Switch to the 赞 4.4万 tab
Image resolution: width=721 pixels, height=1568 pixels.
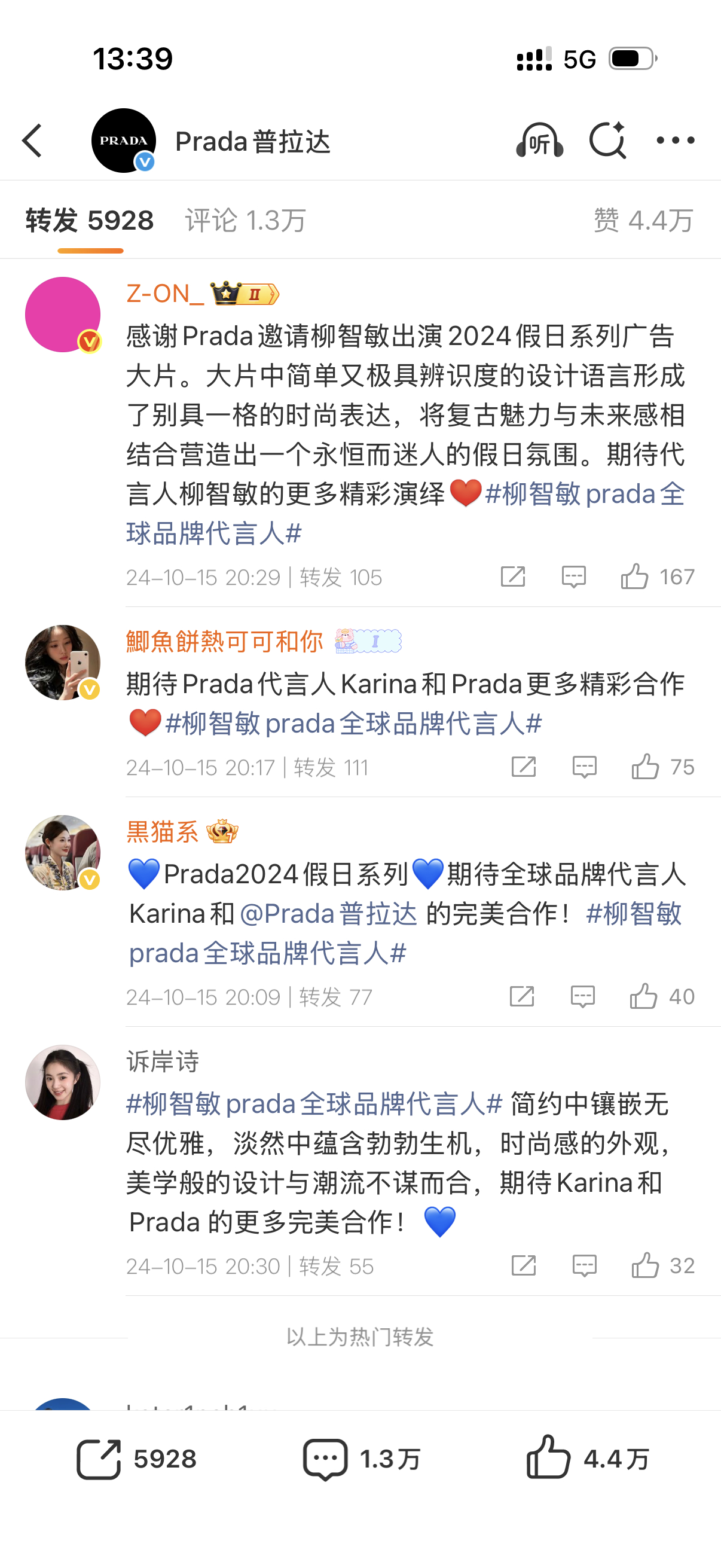coord(641,220)
